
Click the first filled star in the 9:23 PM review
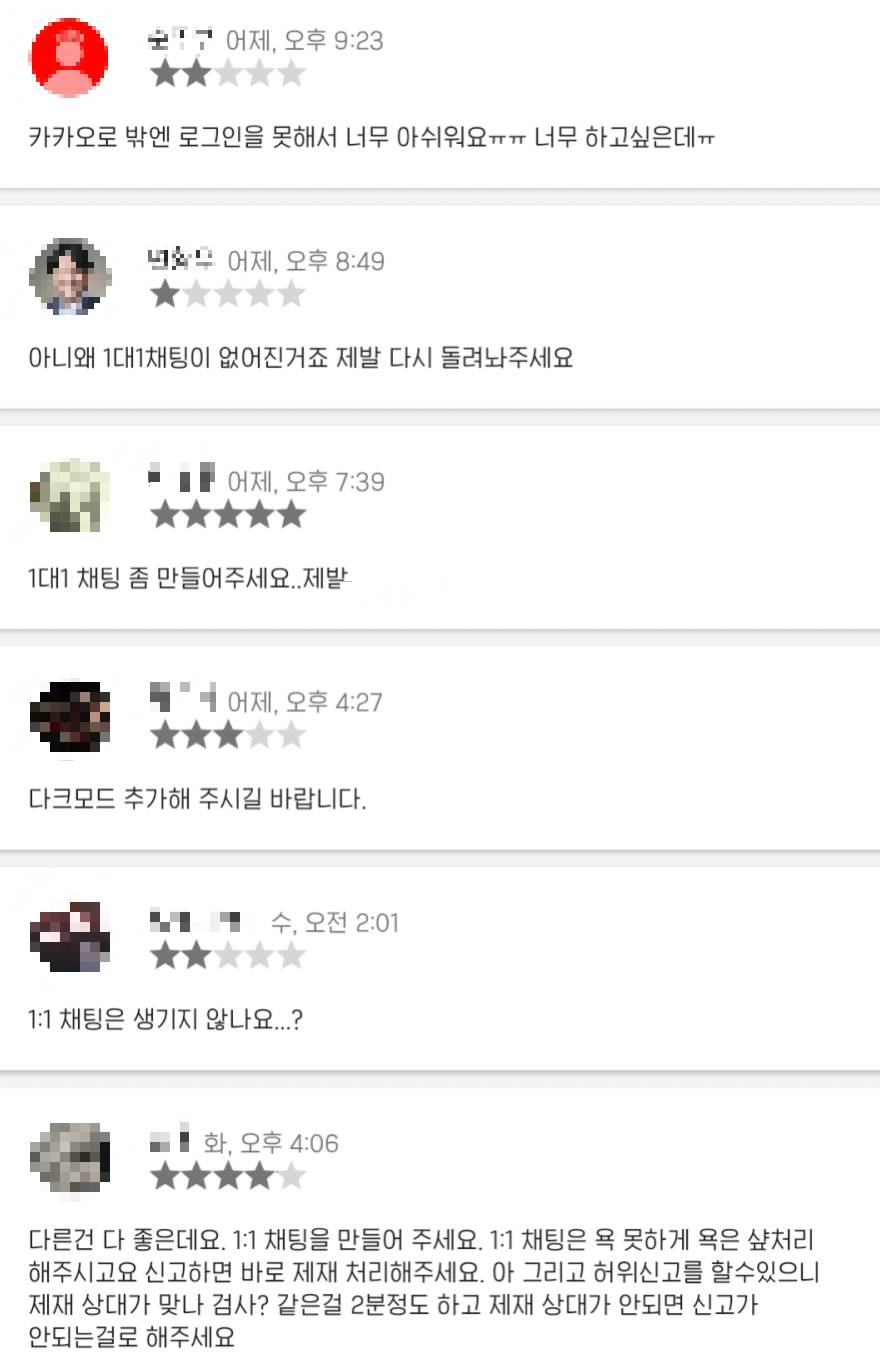pos(168,72)
